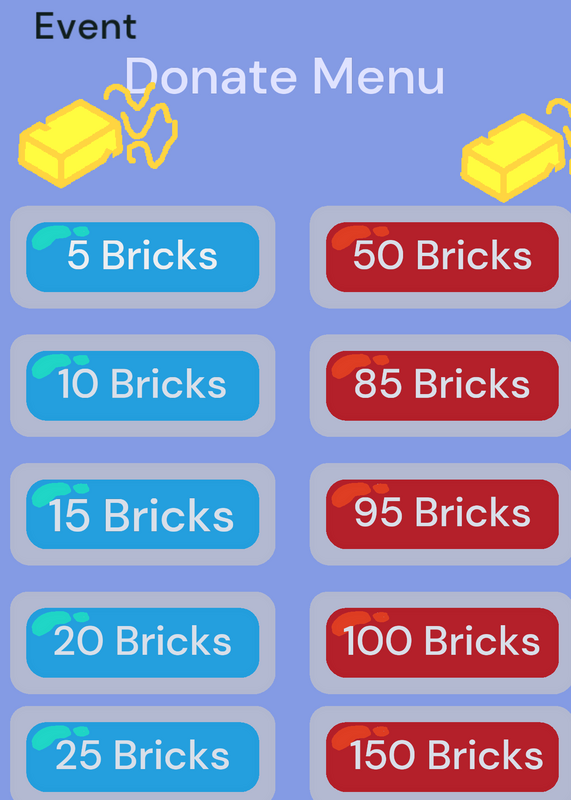Donate 25 Bricks

(142, 757)
